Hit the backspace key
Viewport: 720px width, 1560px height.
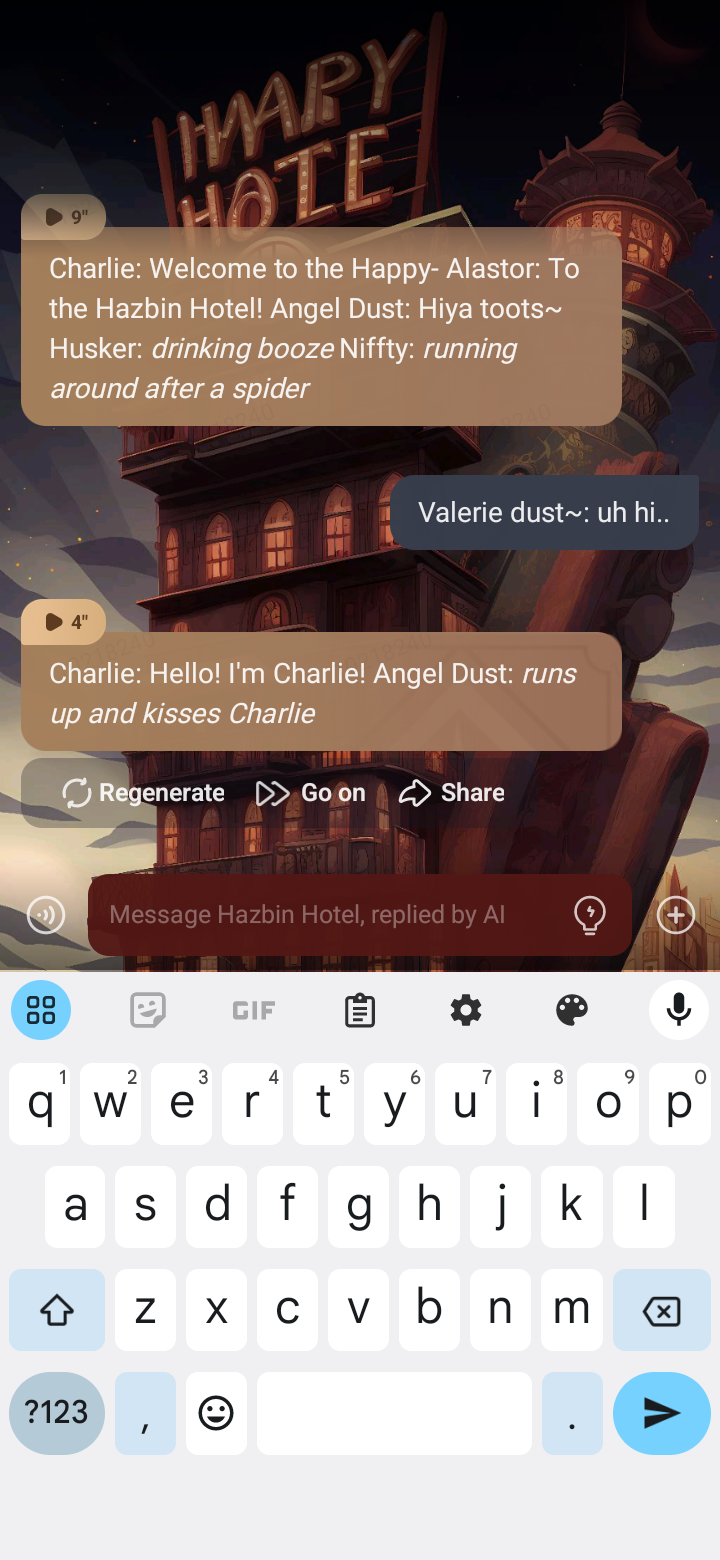pos(661,1310)
